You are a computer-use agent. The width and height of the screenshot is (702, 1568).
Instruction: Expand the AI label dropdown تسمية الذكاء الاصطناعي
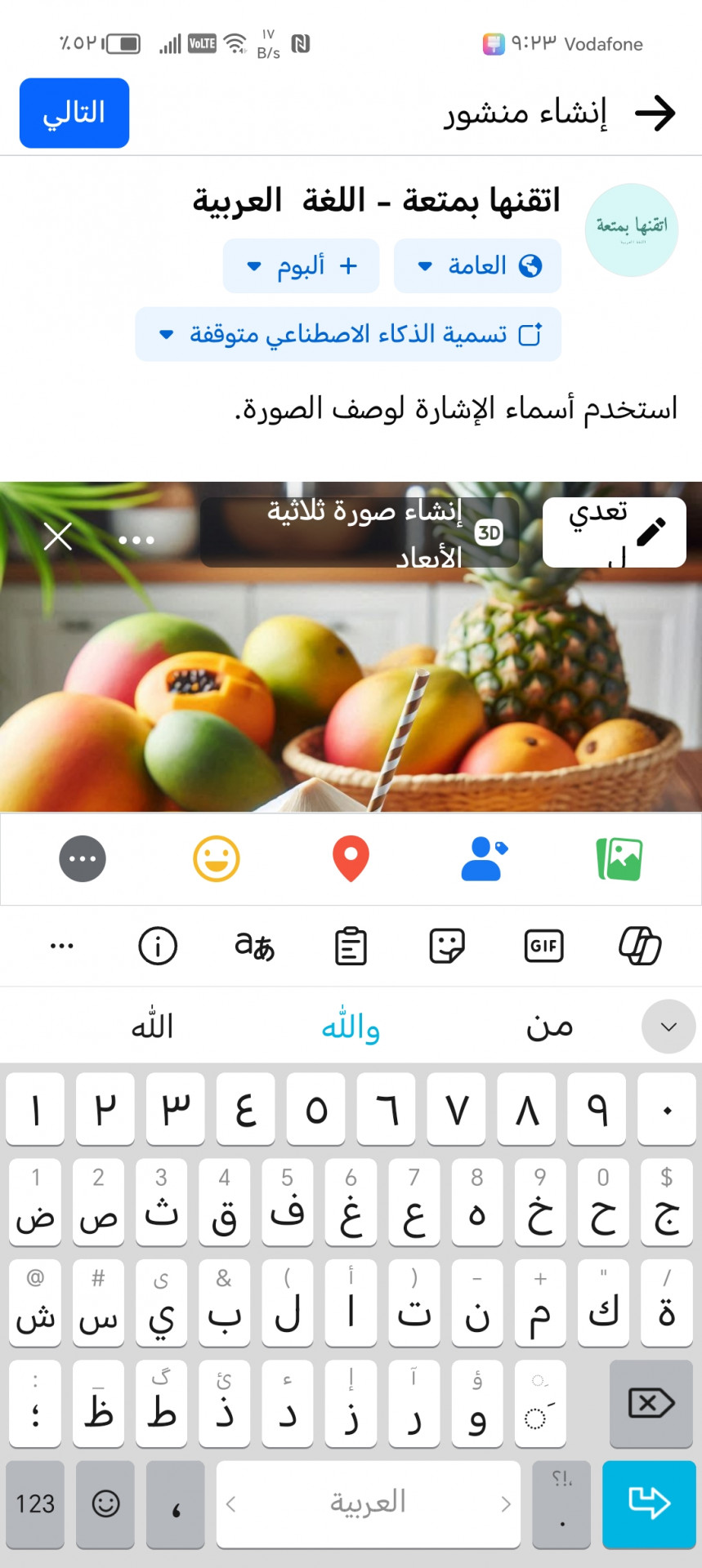click(x=348, y=334)
